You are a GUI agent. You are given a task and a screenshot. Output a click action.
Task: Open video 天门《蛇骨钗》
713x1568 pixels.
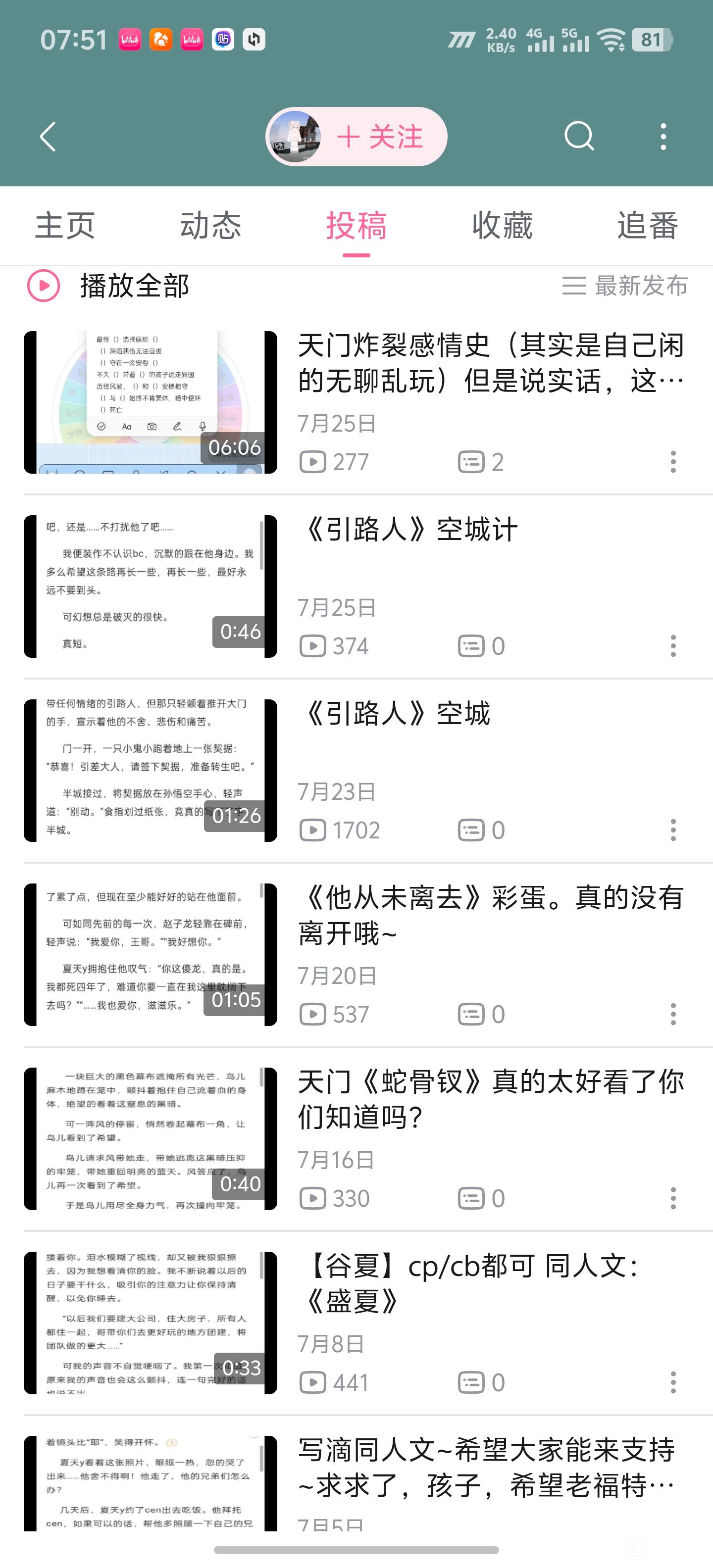[356, 1139]
